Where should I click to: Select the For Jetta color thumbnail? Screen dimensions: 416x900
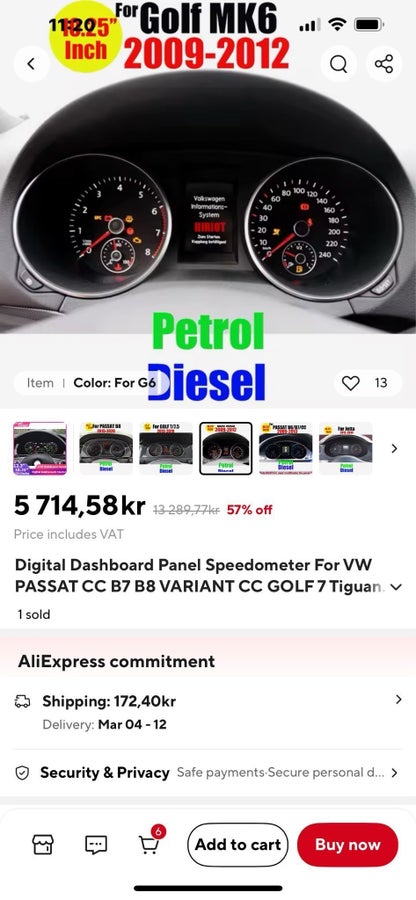345,448
